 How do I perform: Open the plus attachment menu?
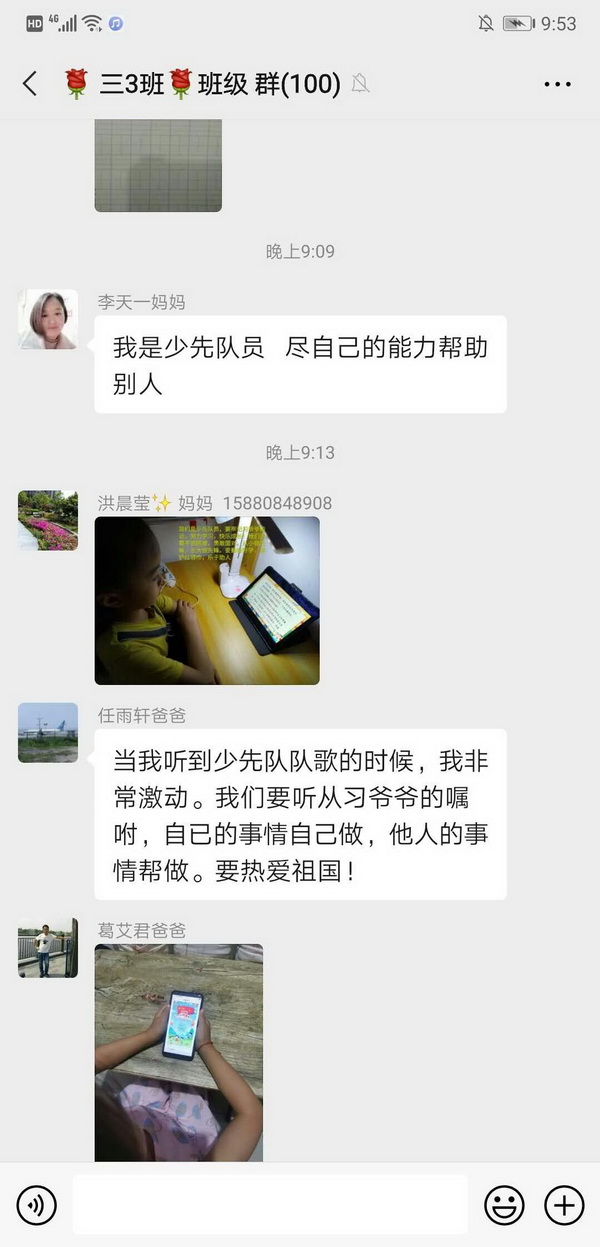(564, 1205)
